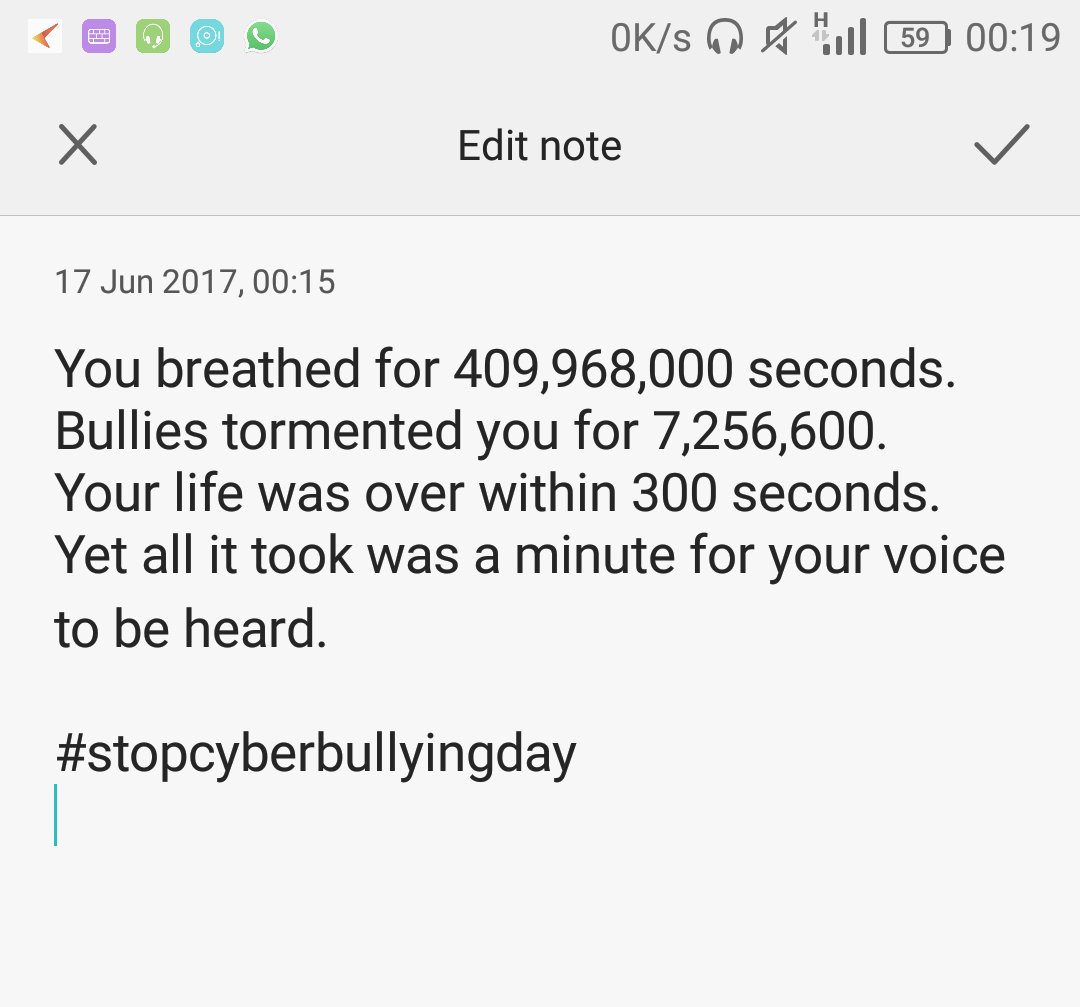This screenshot has width=1080, height=1007.
Task: Discard changes with the X icon
Action: (78, 145)
